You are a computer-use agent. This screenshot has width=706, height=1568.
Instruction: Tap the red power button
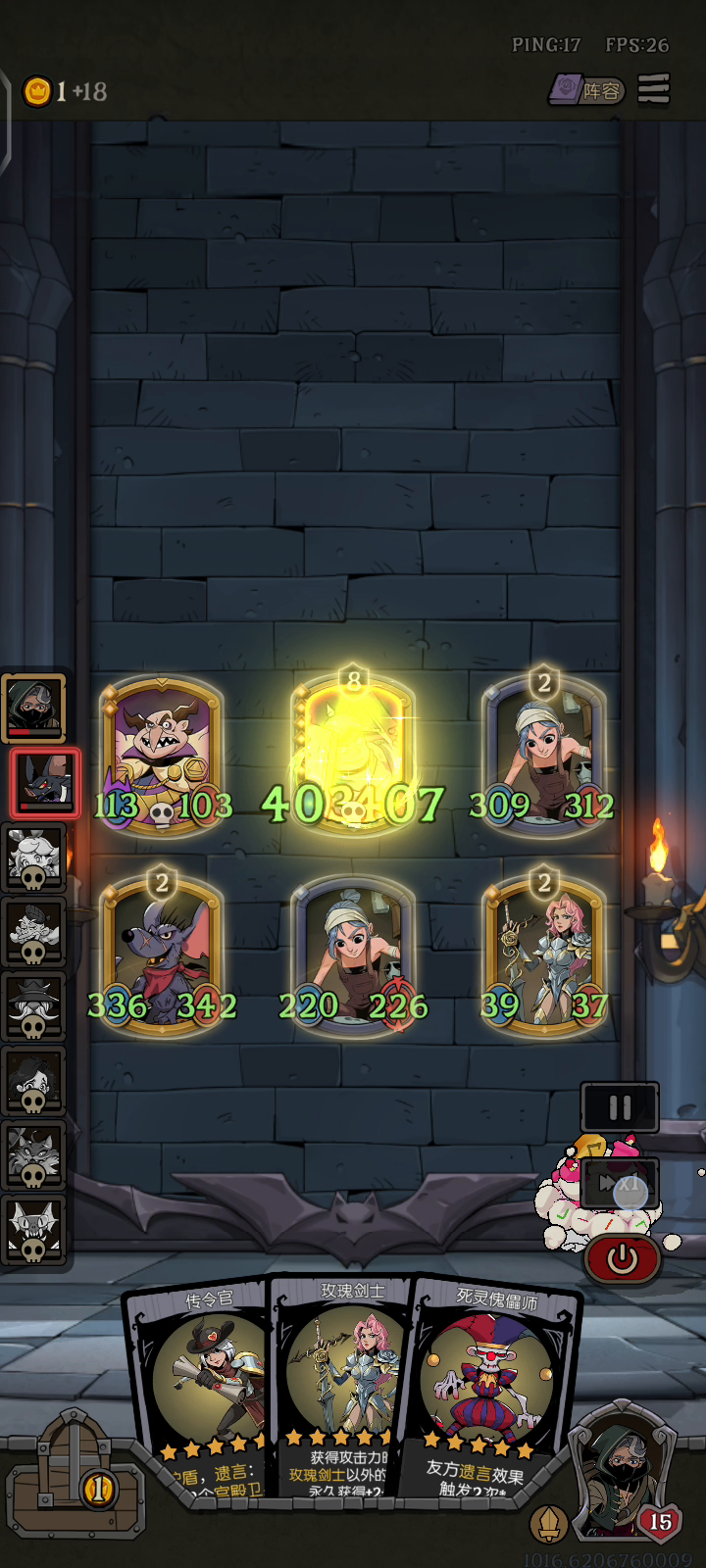tap(623, 1258)
